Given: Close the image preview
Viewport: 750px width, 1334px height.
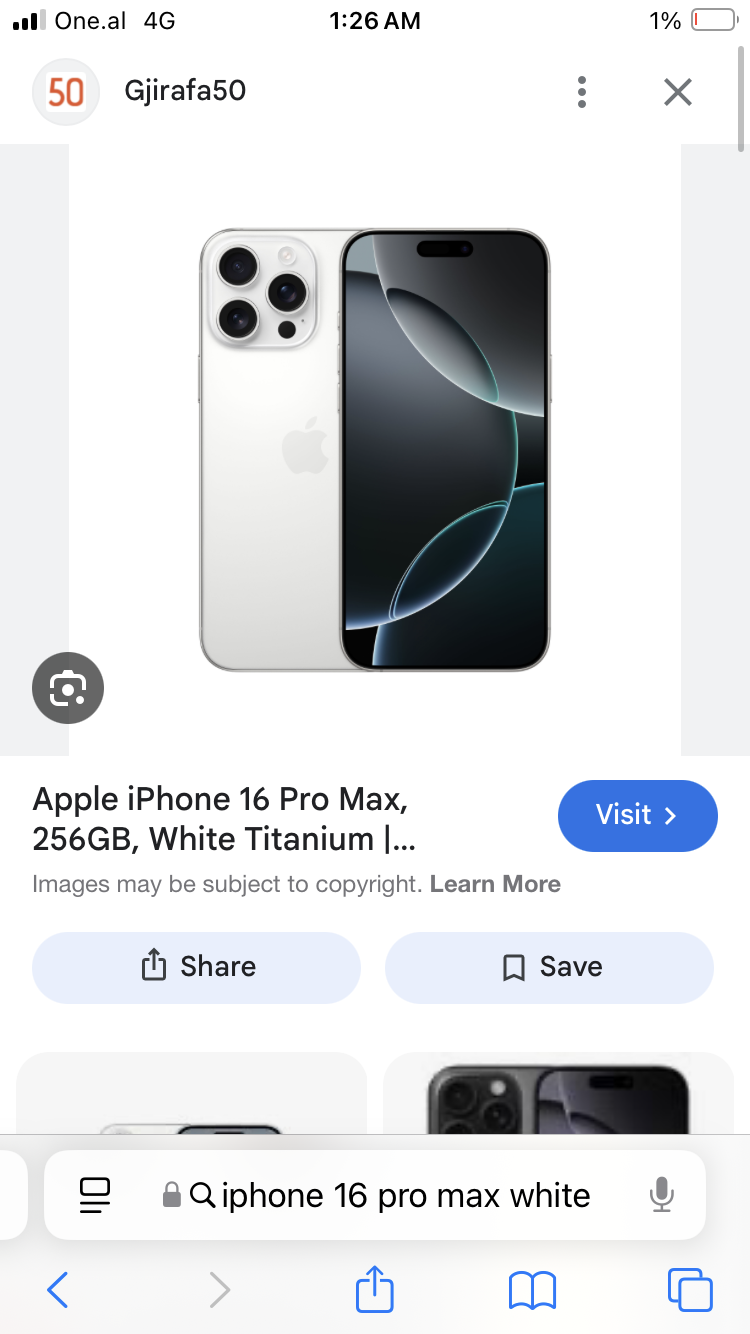Looking at the screenshot, I should coord(678,92).
